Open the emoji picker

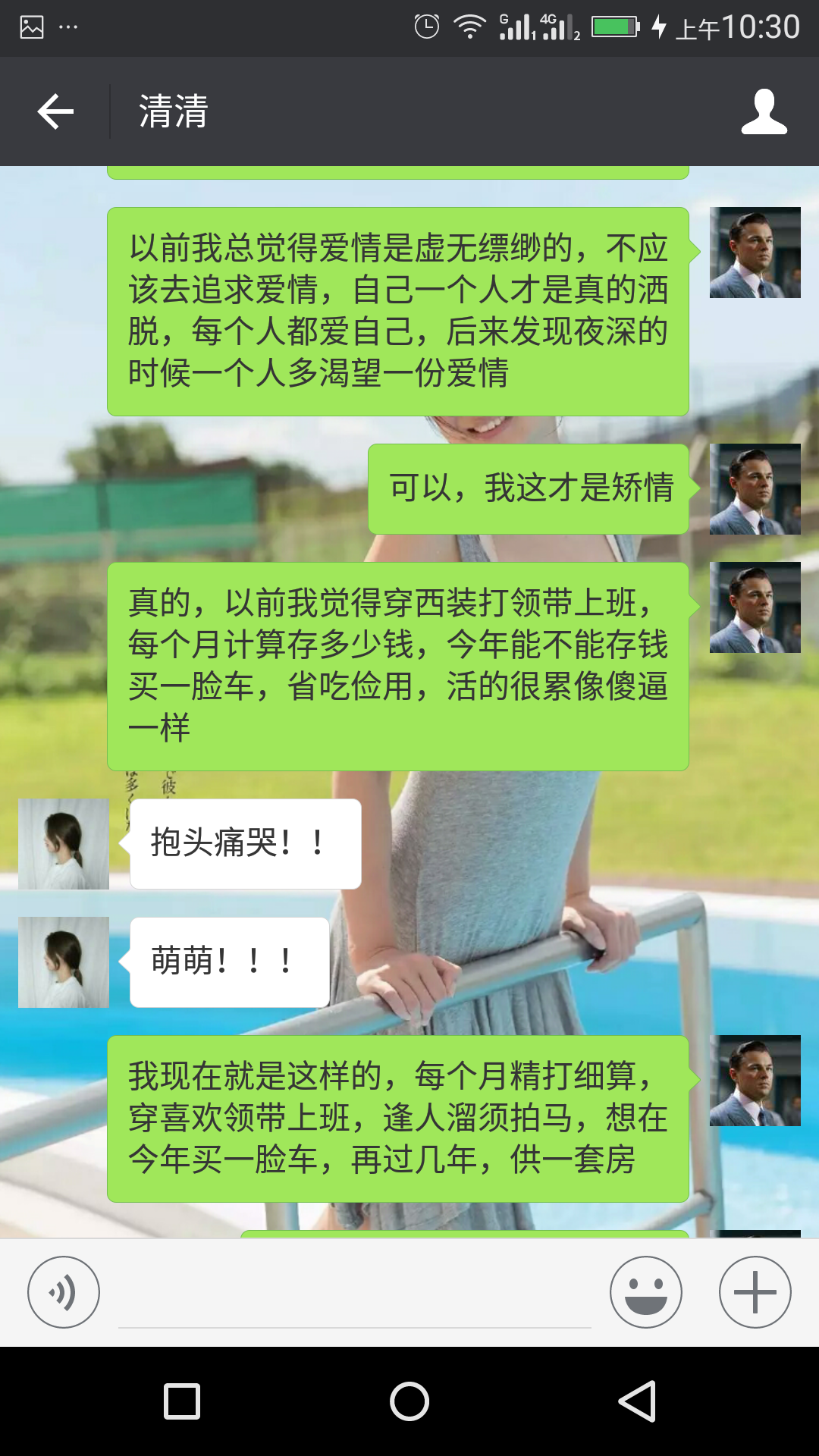click(646, 1292)
